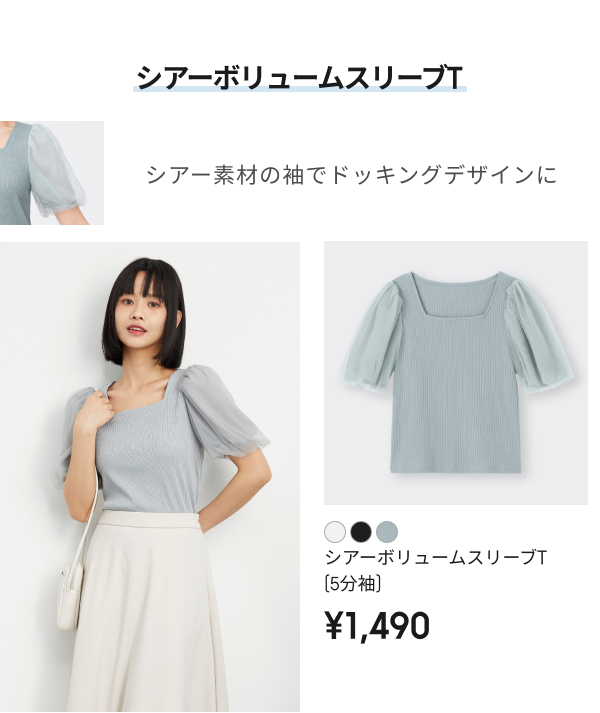This screenshot has width=600, height=713.
Task: Open the model photo wearing the sheer sleeve top
Action: [x=150, y=476]
